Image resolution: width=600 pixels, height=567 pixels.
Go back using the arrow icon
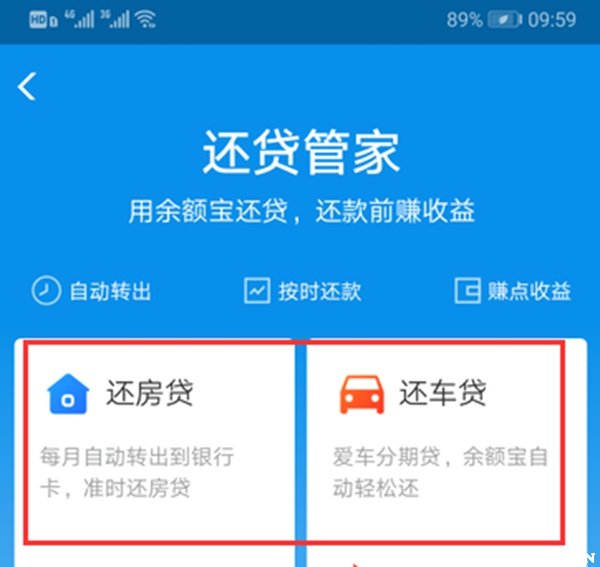(27, 87)
